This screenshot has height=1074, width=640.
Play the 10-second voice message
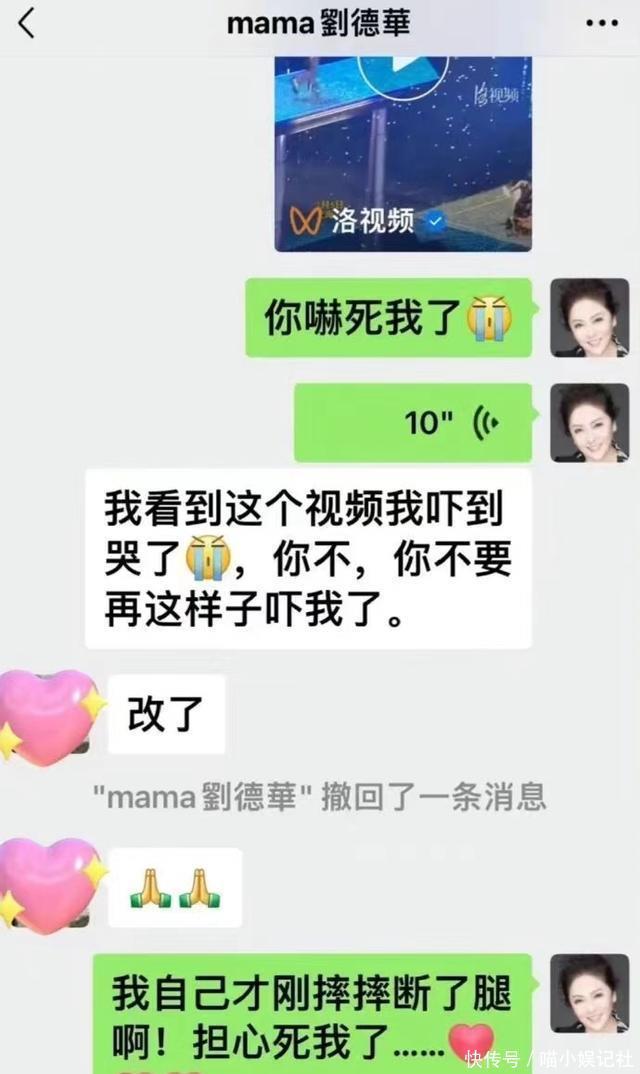point(413,422)
